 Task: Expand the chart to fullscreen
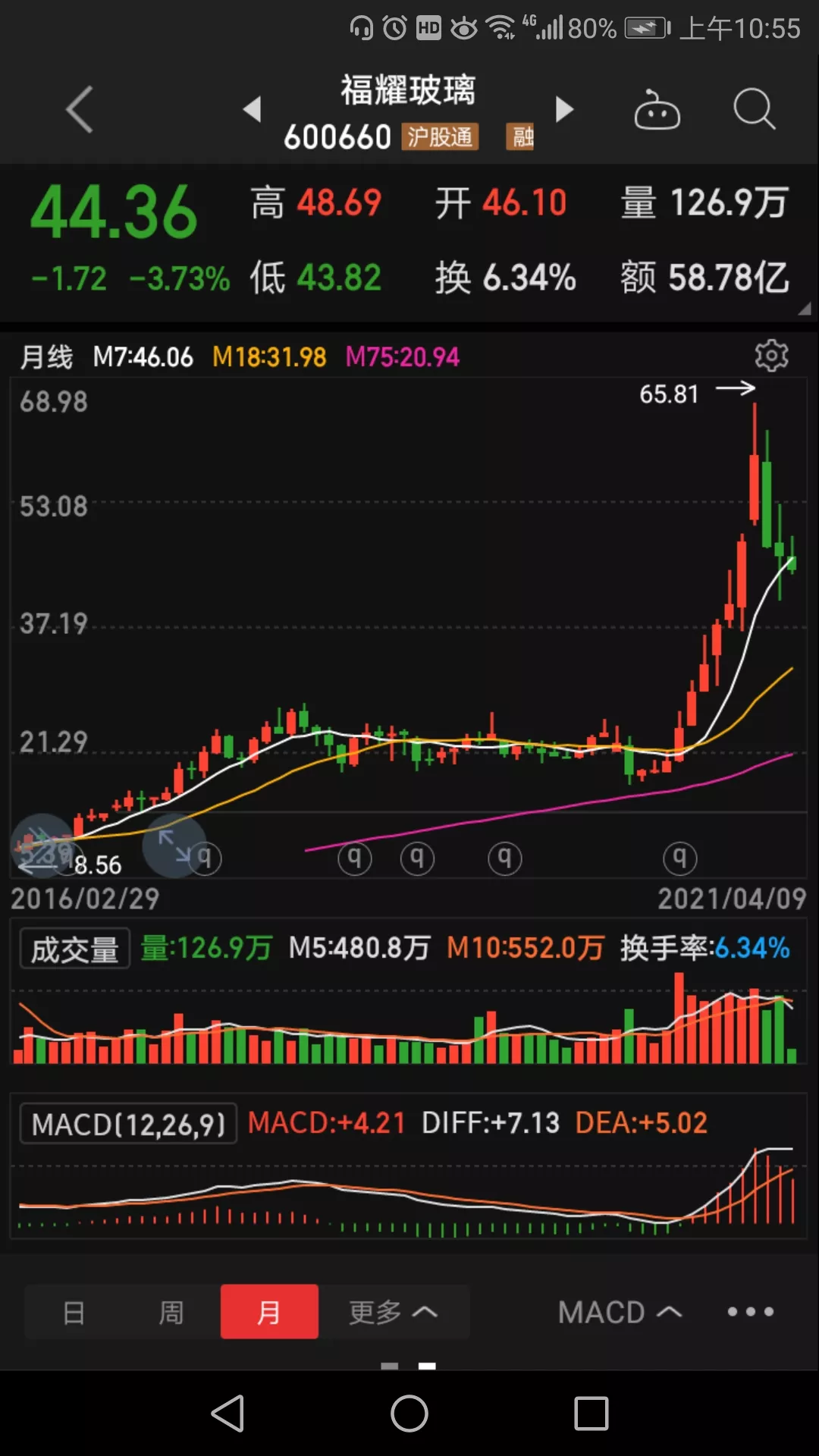(174, 846)
